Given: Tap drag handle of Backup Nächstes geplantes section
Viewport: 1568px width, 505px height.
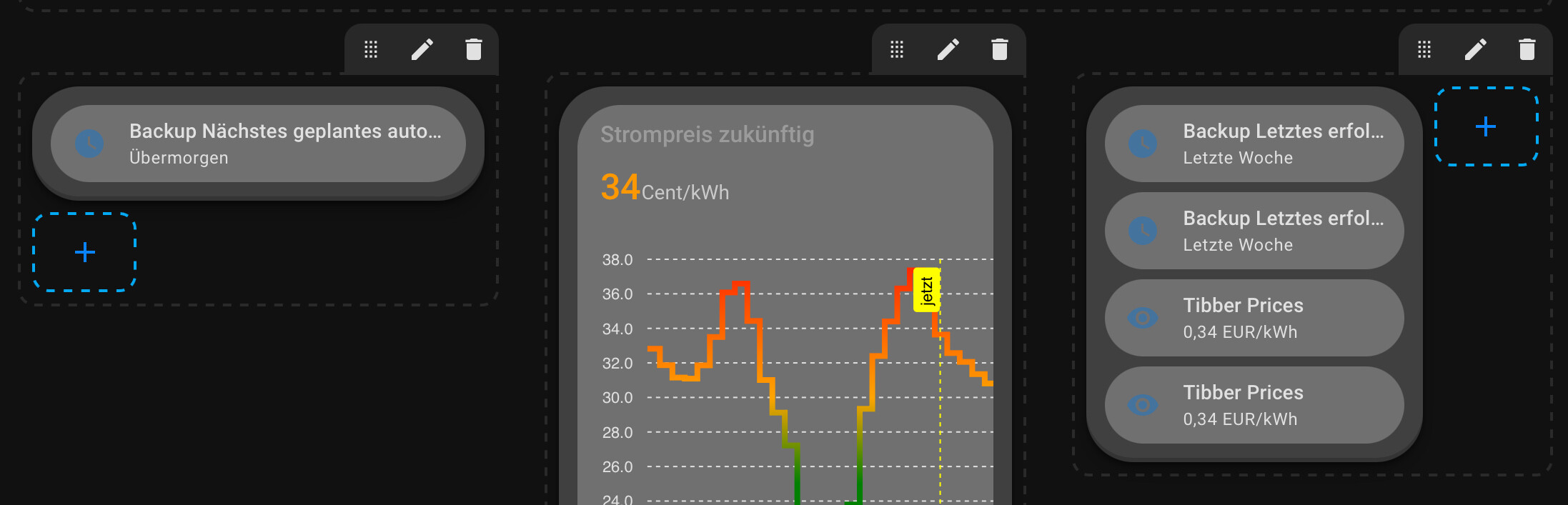Looking at the screenshot, I should point(371,49).
